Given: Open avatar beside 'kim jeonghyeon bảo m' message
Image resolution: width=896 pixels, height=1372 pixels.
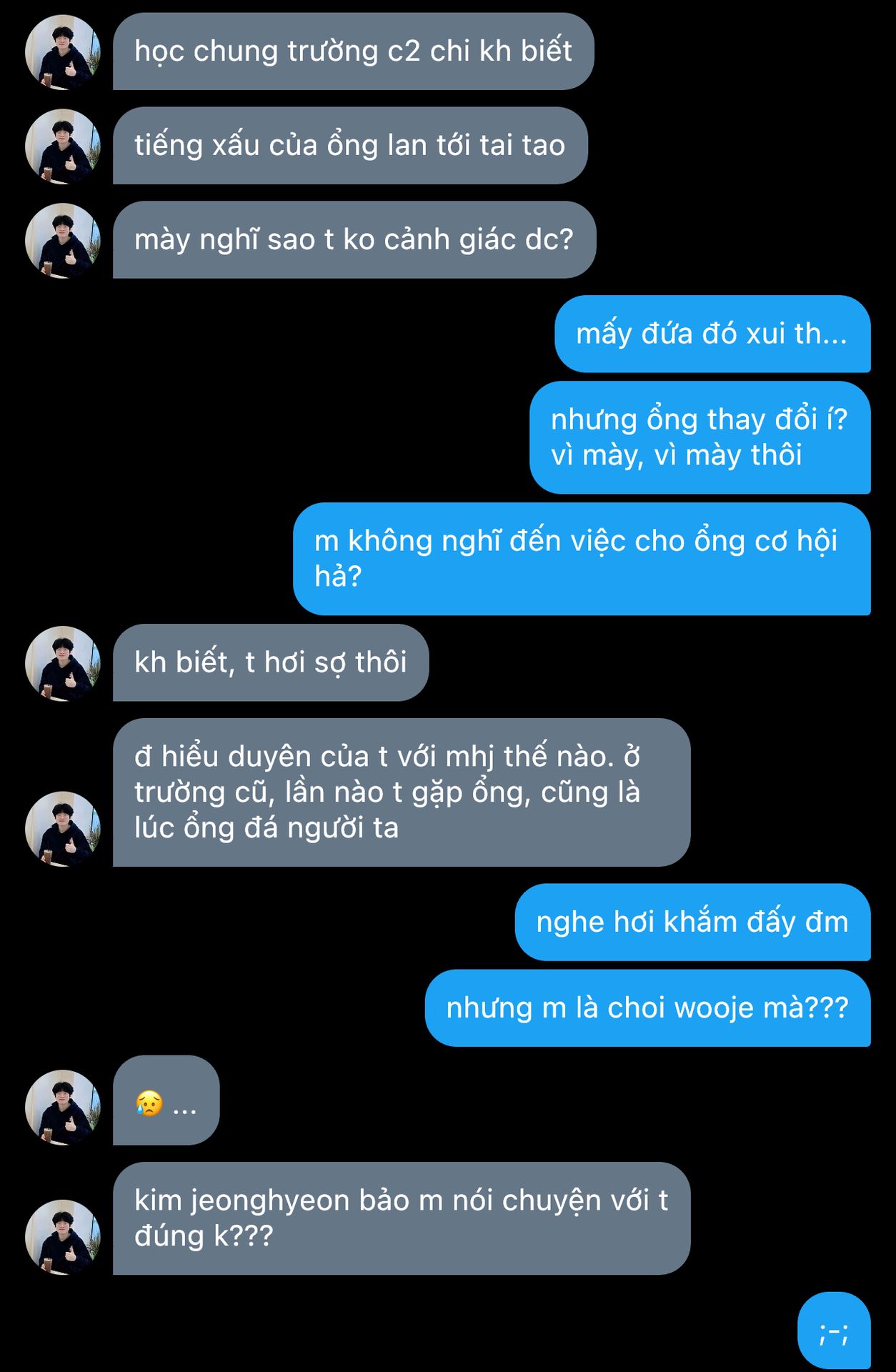Looking at the screenshot, I should [x=63, y=1237].
